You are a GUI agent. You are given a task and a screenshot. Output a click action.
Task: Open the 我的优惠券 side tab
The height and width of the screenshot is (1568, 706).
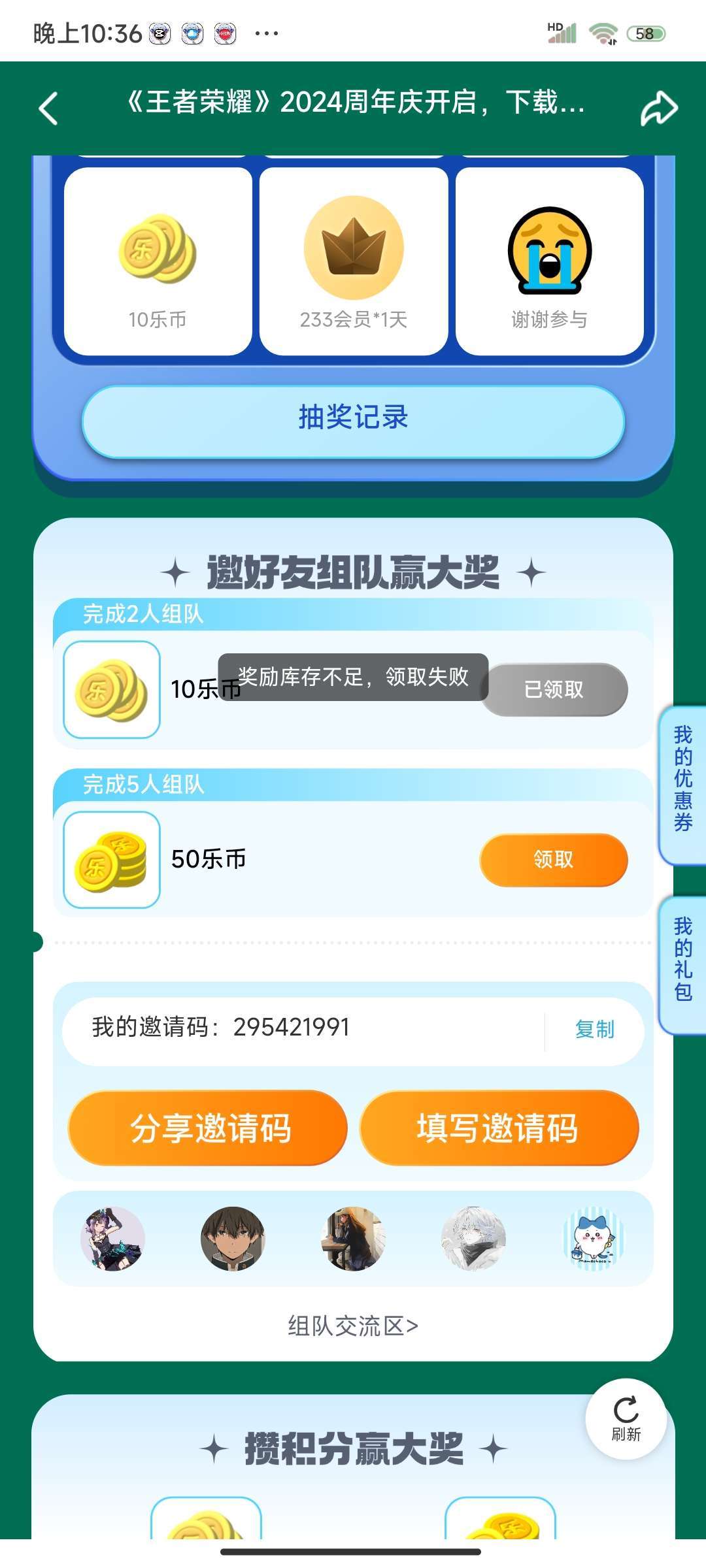click(682, 779)
